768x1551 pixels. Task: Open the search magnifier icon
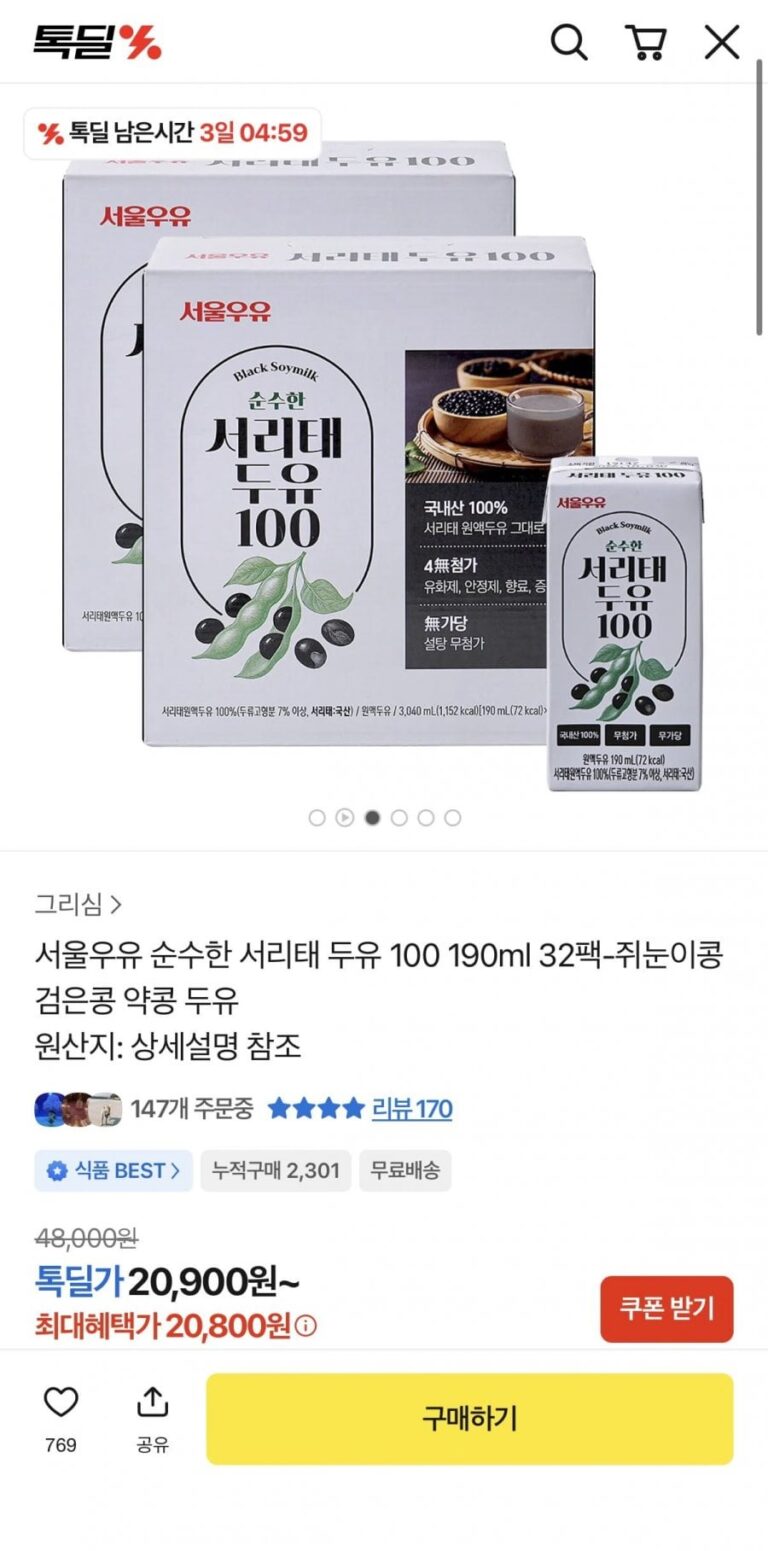tap(569, 42)
